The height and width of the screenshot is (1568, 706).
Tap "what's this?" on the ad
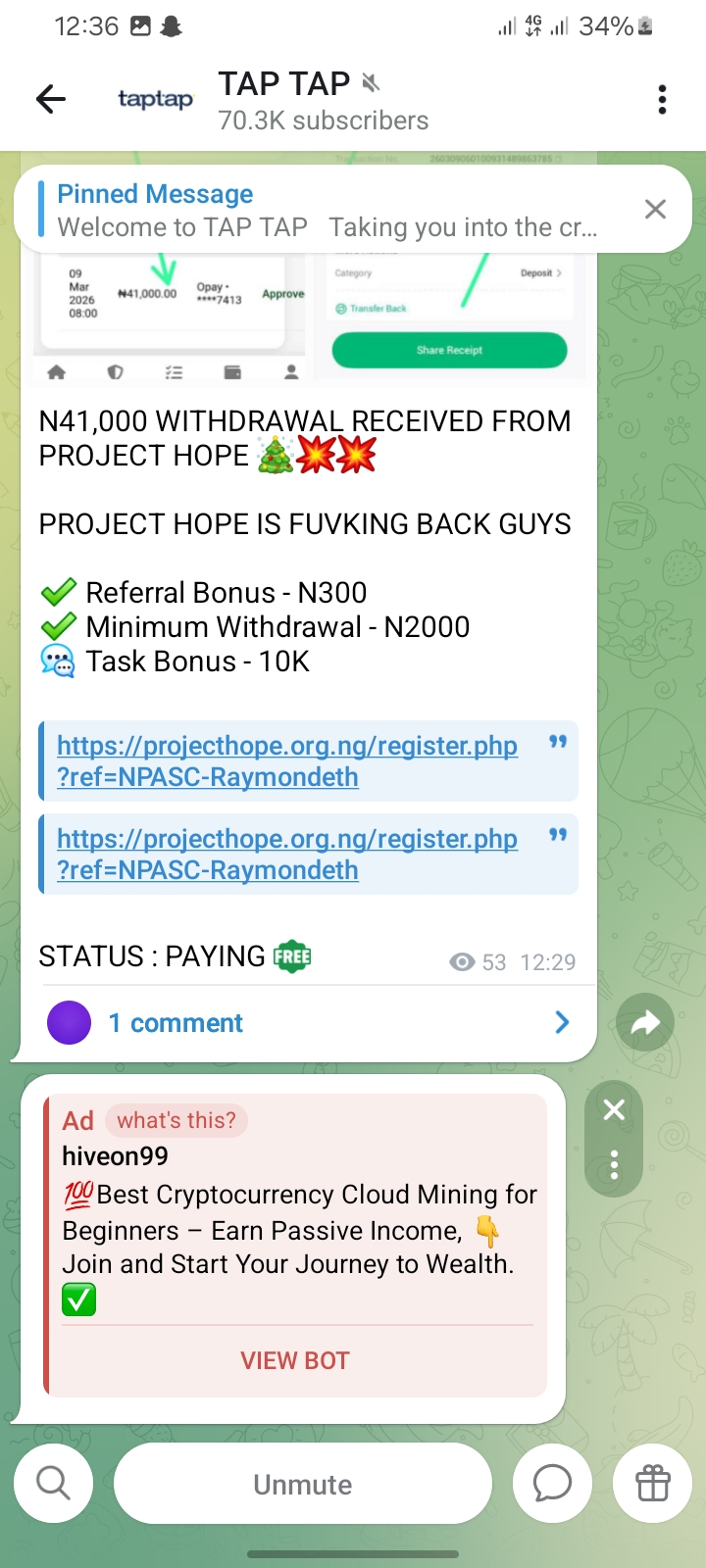point(176,1120)
